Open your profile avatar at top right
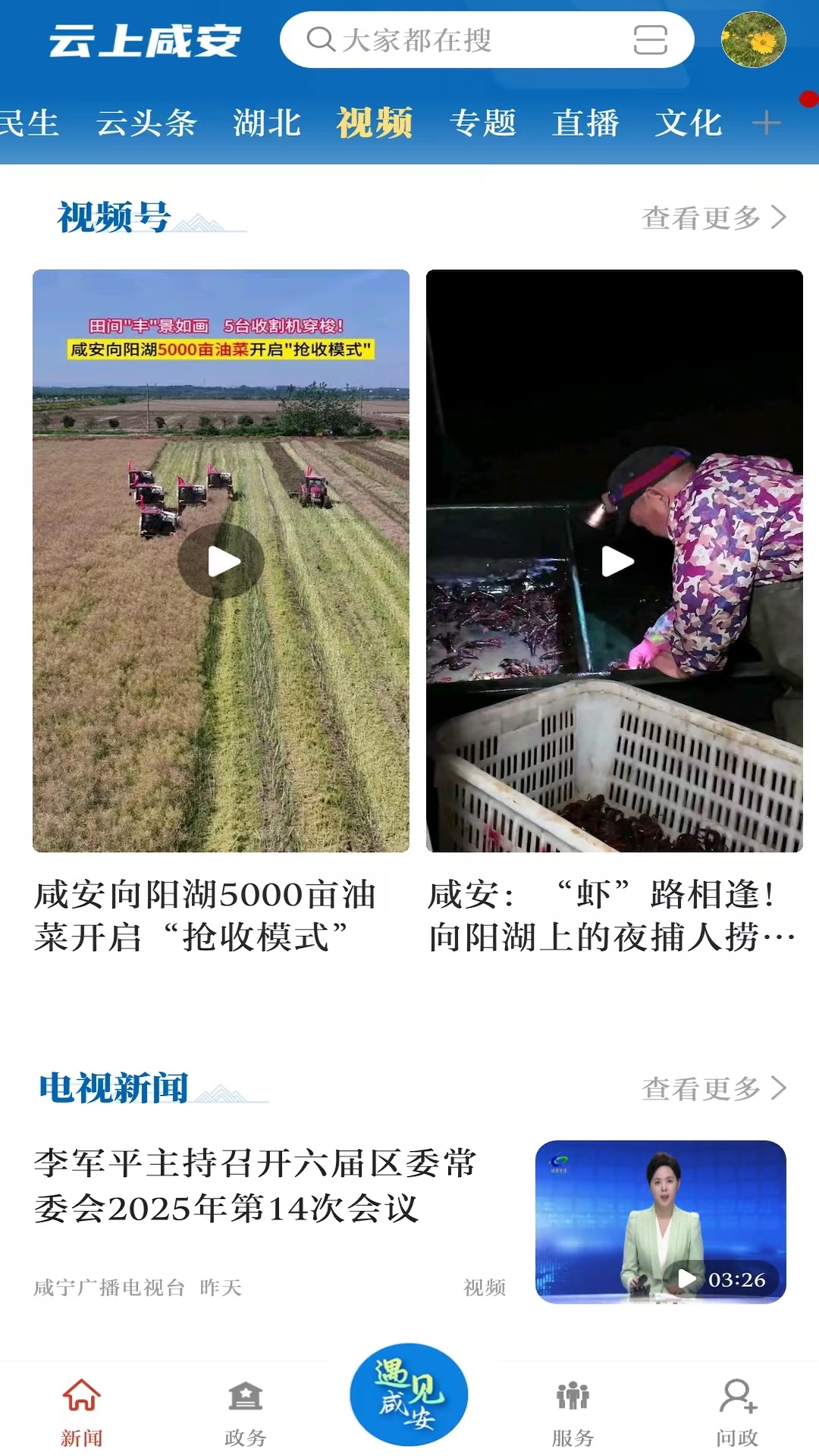The height and width of the screenshot is (1456, 819). pyautogui.click(x=753, y=42)
